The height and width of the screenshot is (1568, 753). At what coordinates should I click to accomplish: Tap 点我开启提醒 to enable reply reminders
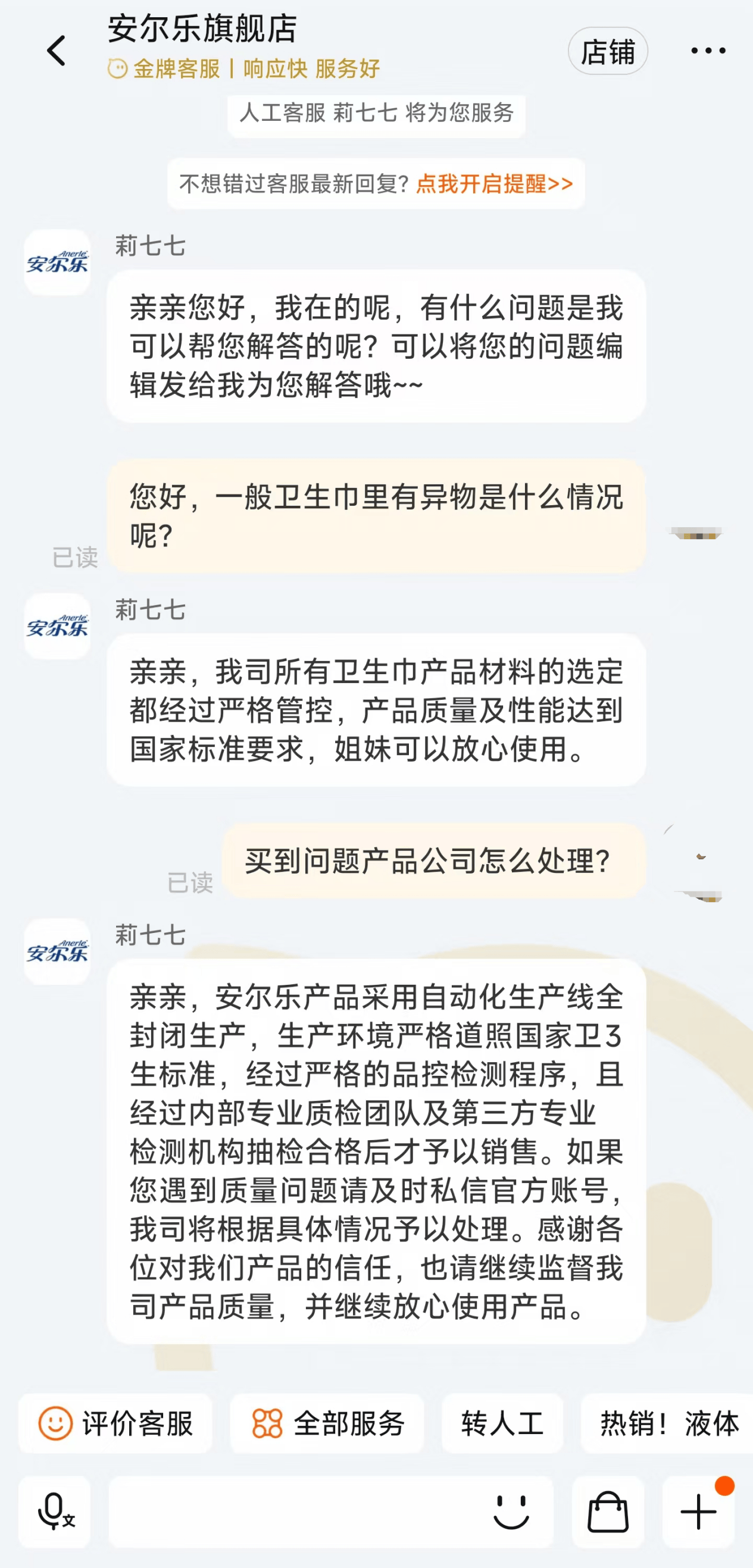pos(493,184)
